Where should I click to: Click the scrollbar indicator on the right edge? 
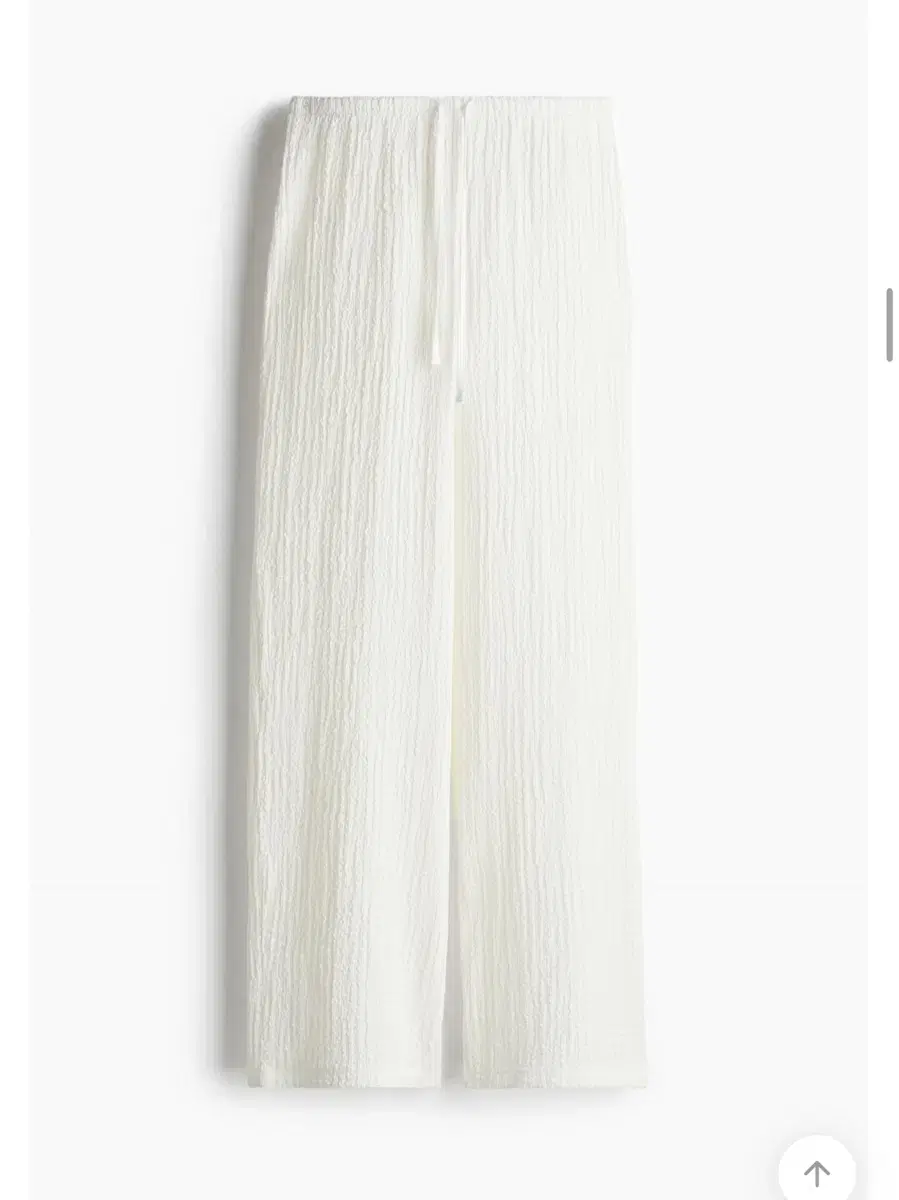coord(888,322)
